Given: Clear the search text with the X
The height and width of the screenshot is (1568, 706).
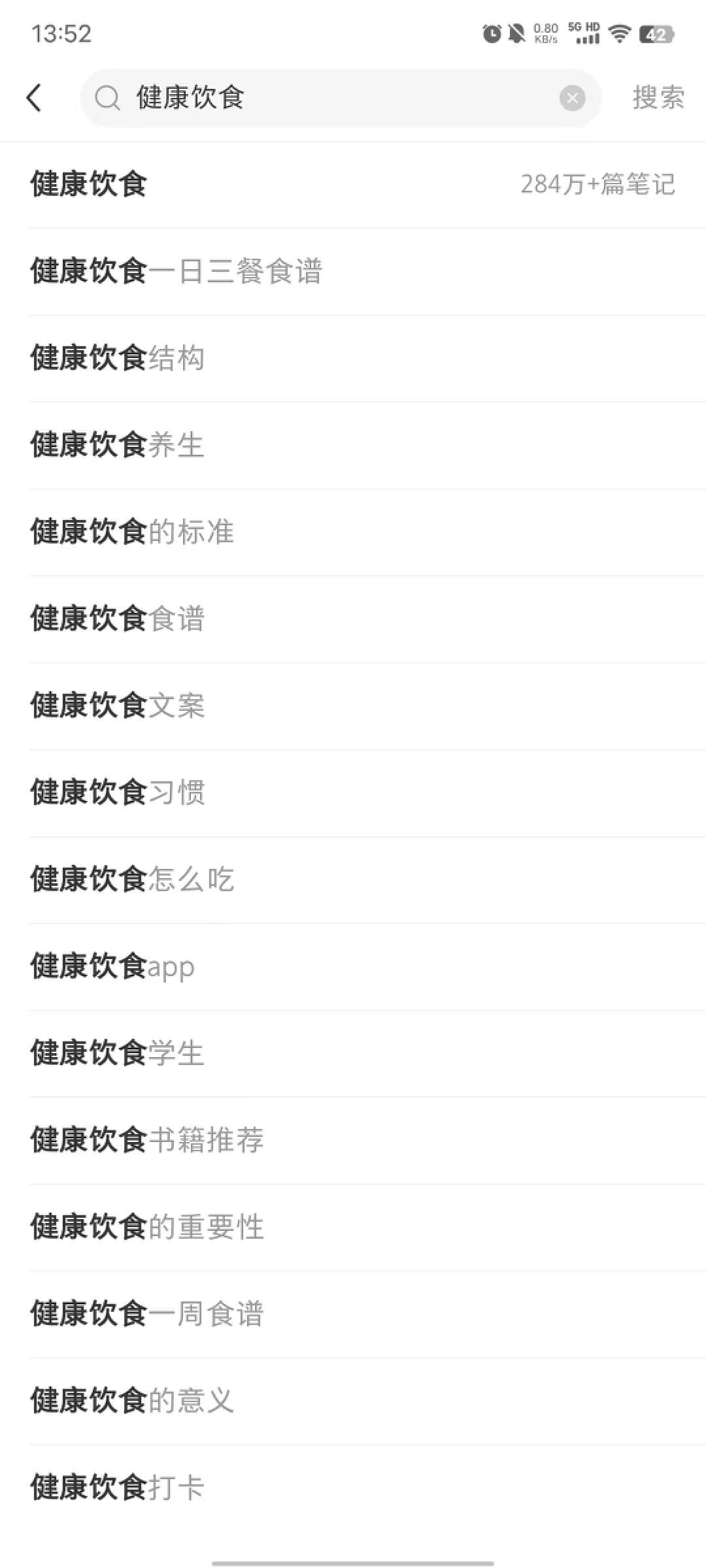Looking at the screenshot, I should (x=572, y=98).
